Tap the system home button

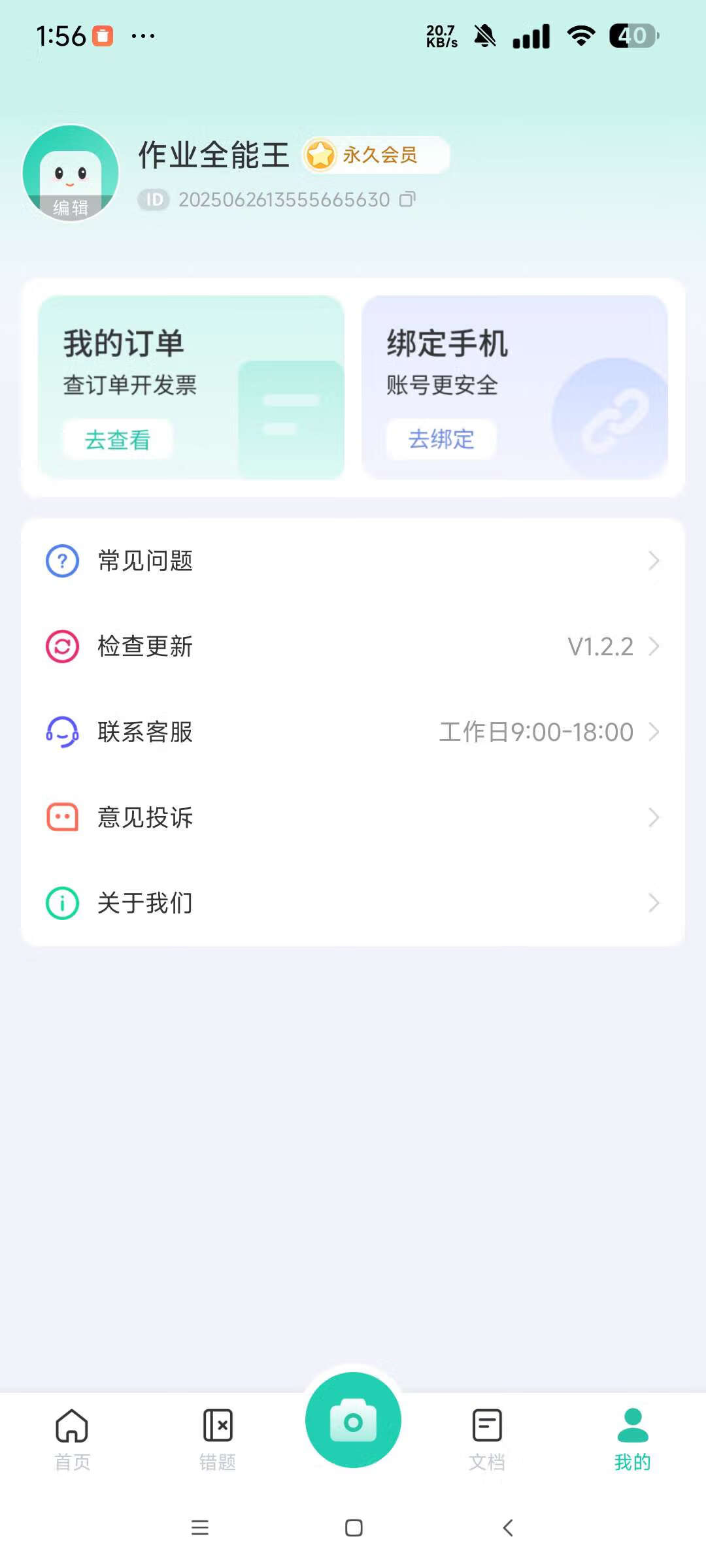click(x=354, y=1527)
